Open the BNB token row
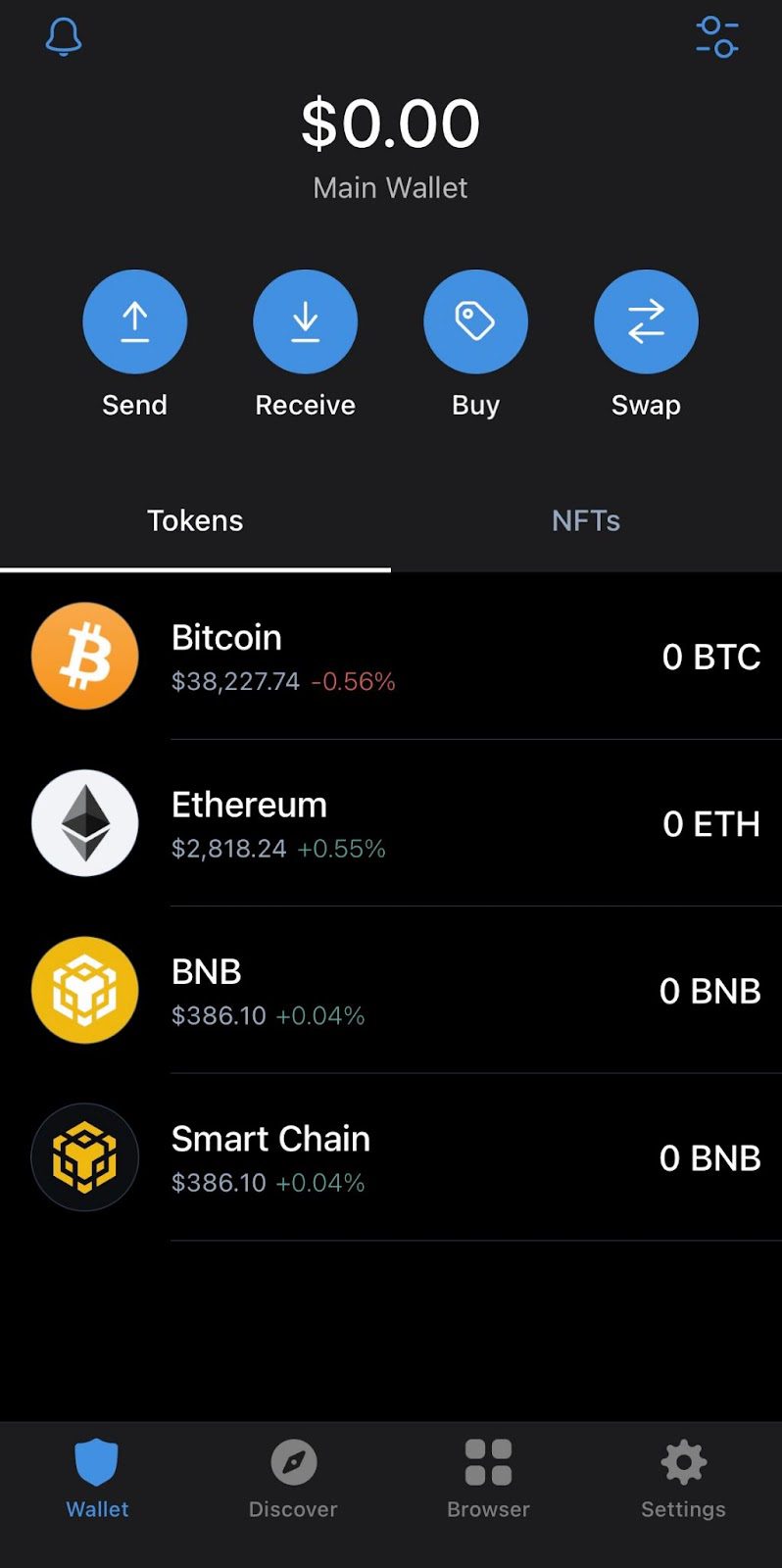Screen dimensions: 782x1568 [x=391, y=990]
